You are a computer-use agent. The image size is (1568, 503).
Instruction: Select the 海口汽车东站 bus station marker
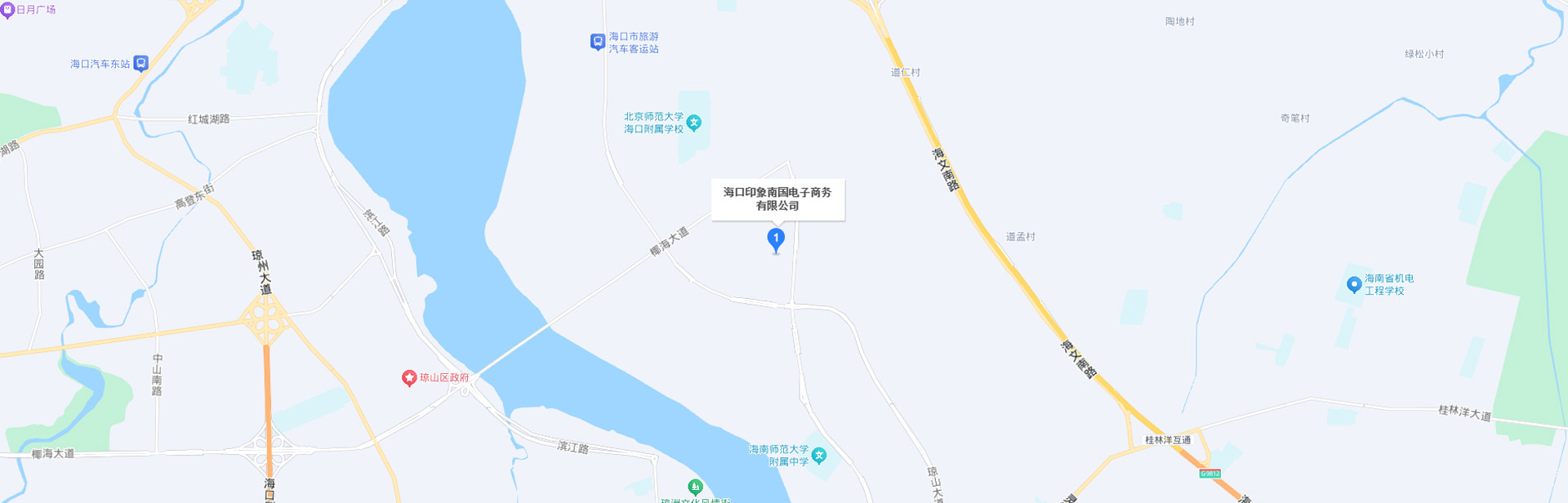click(140, 63)
